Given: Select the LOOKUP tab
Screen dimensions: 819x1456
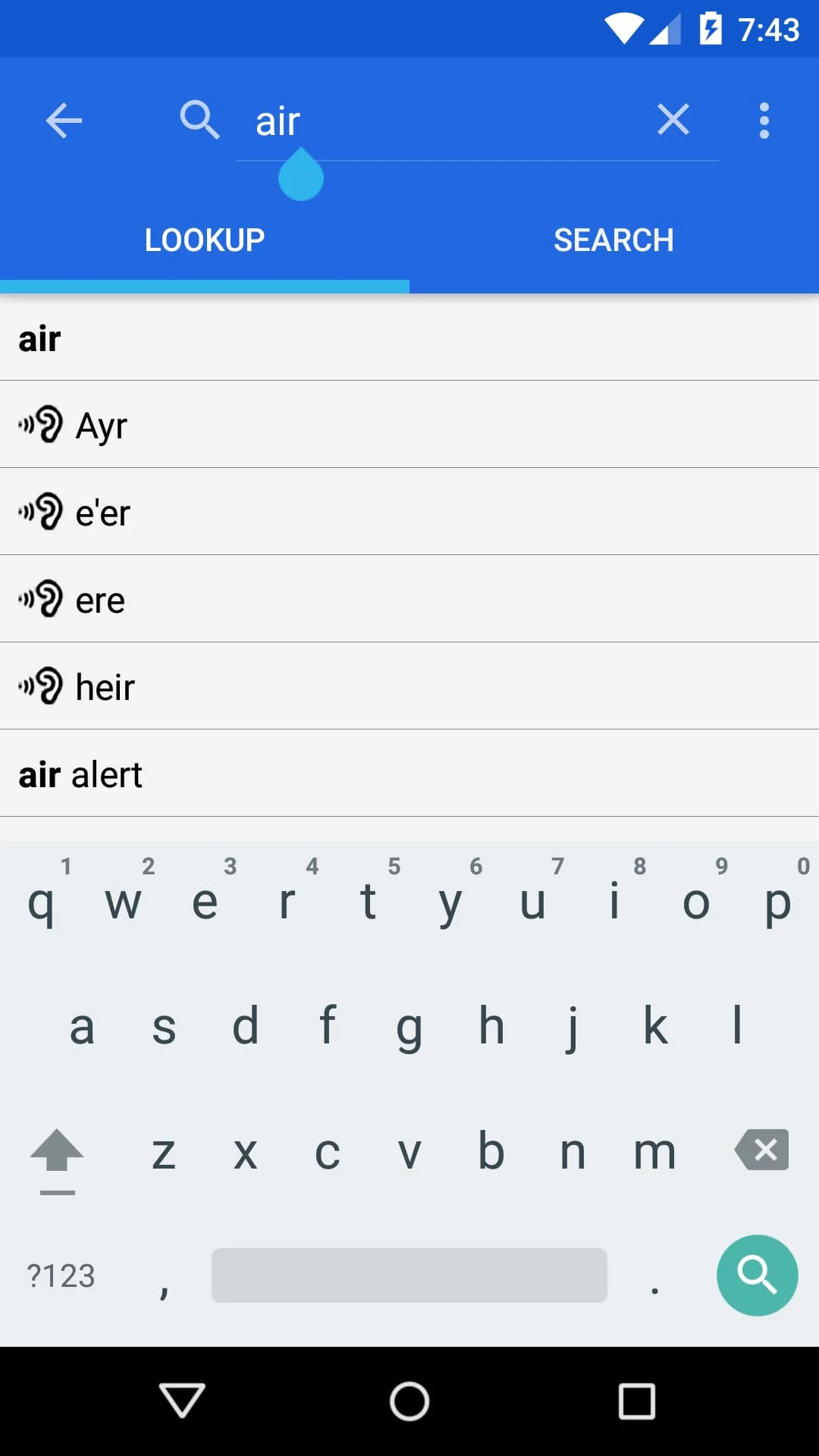Looking at the screenshot, I should tap(204, 240).
